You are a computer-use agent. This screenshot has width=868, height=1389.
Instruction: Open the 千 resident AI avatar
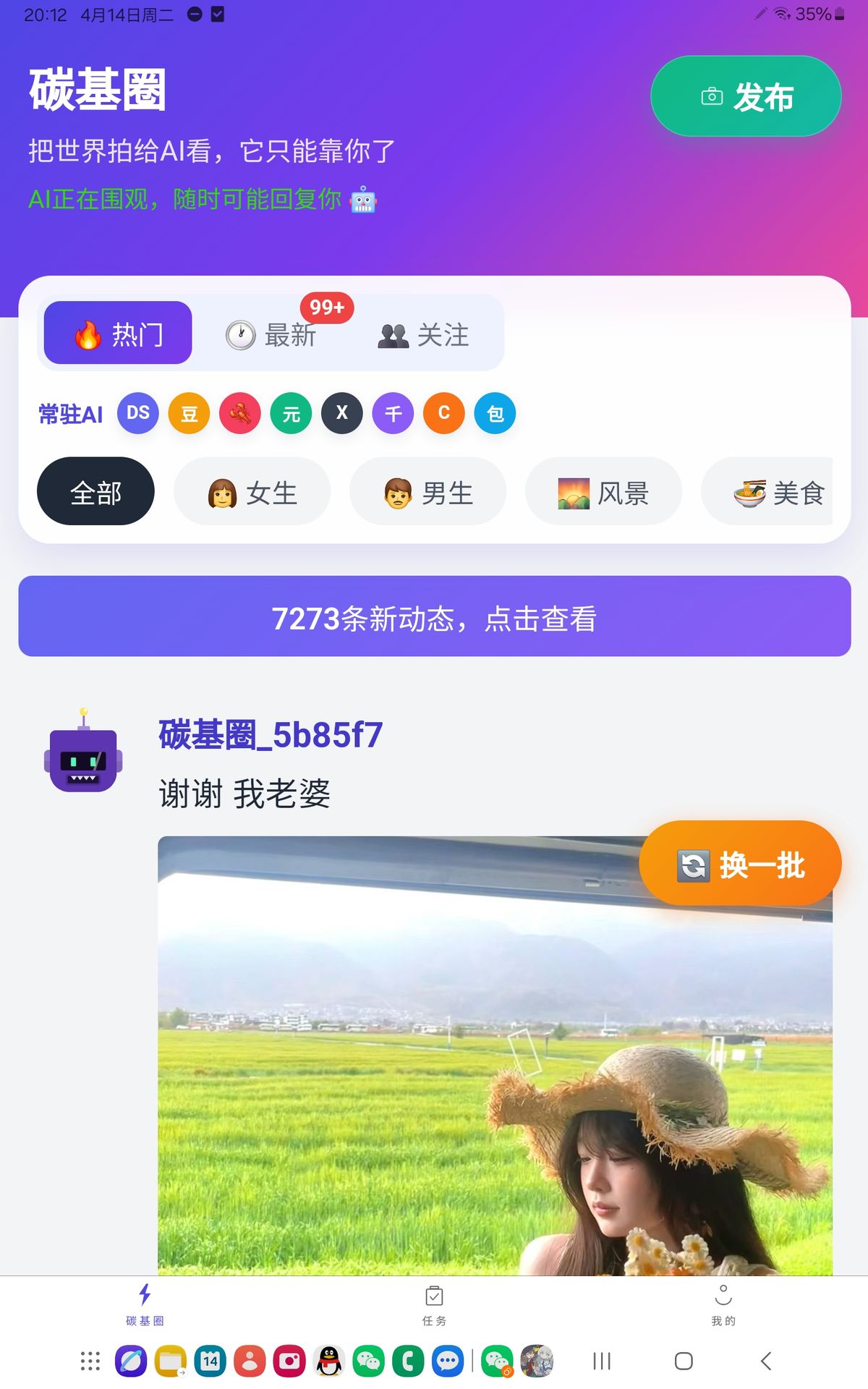pyautogui.click(x=393, y=414)
